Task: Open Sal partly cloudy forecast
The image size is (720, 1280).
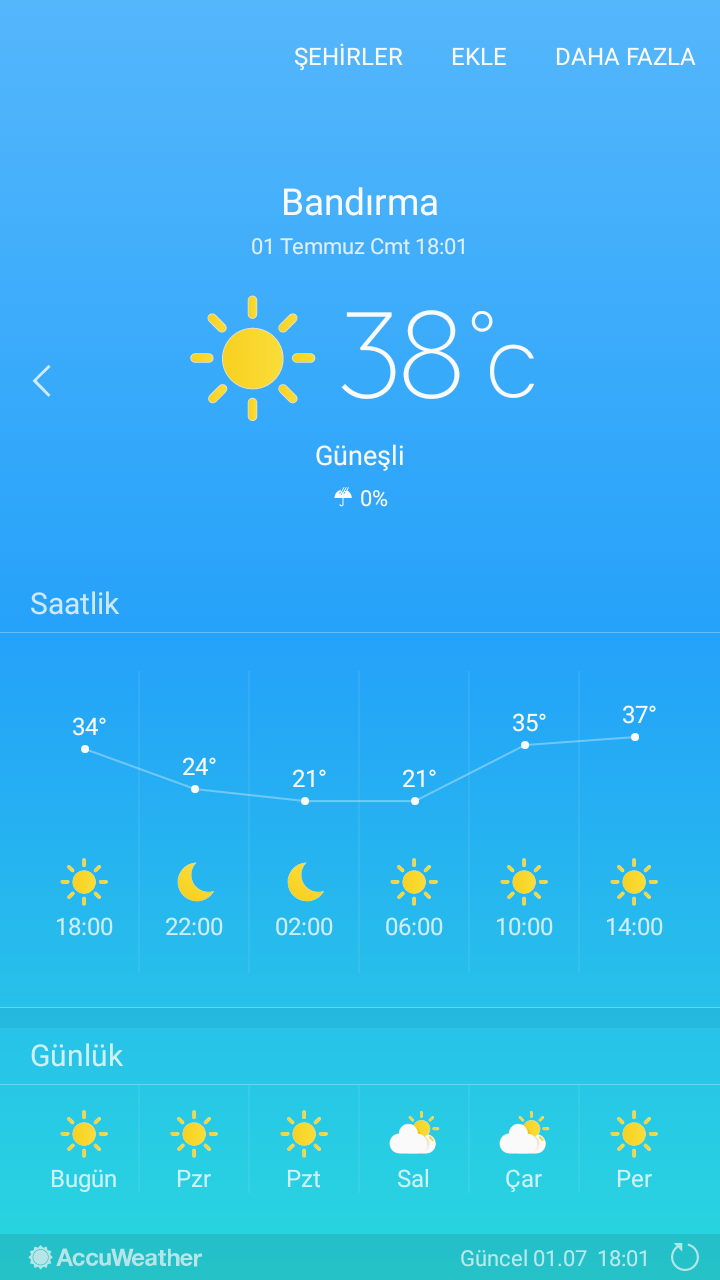Action: tap(414, 1152)
